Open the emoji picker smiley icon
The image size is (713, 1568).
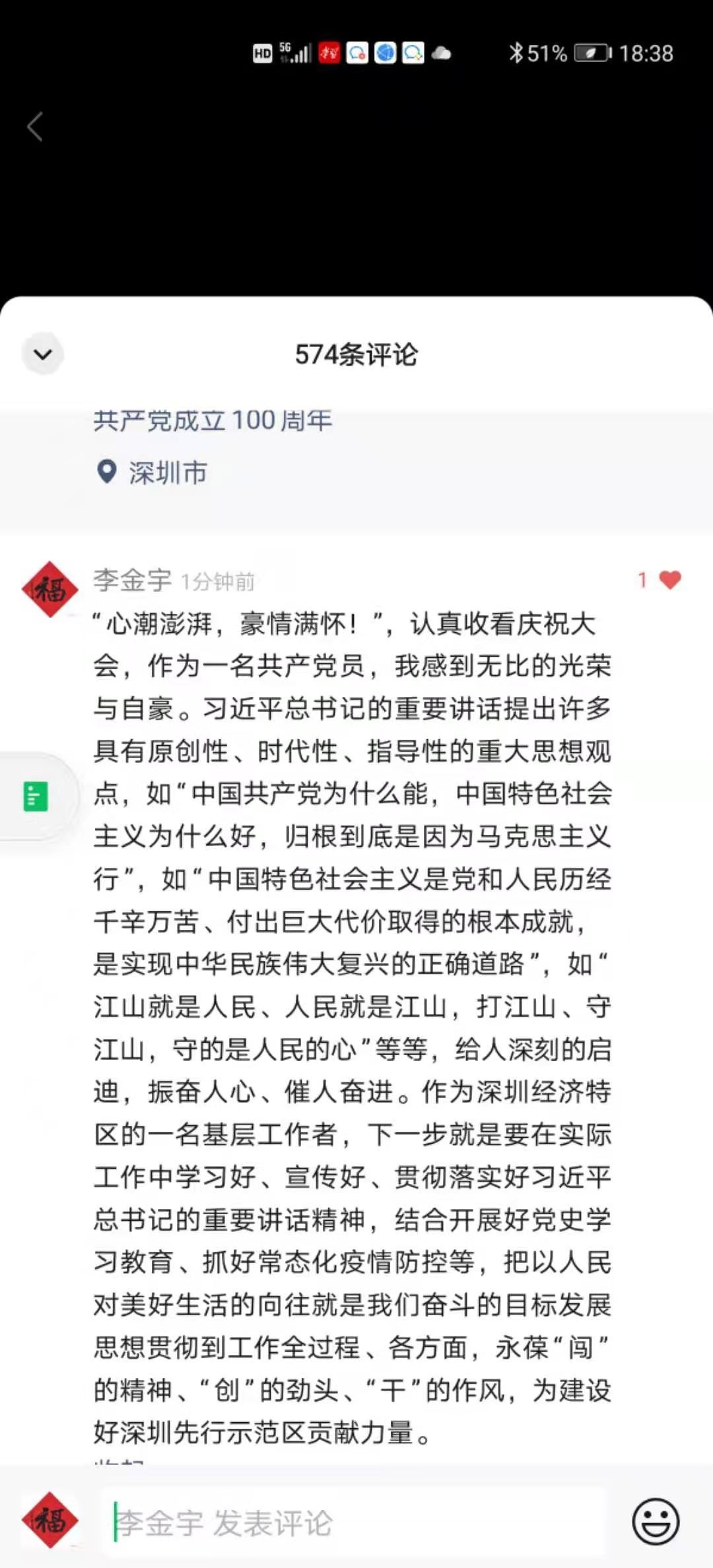pyautogui.click(x=656, y=1522)
